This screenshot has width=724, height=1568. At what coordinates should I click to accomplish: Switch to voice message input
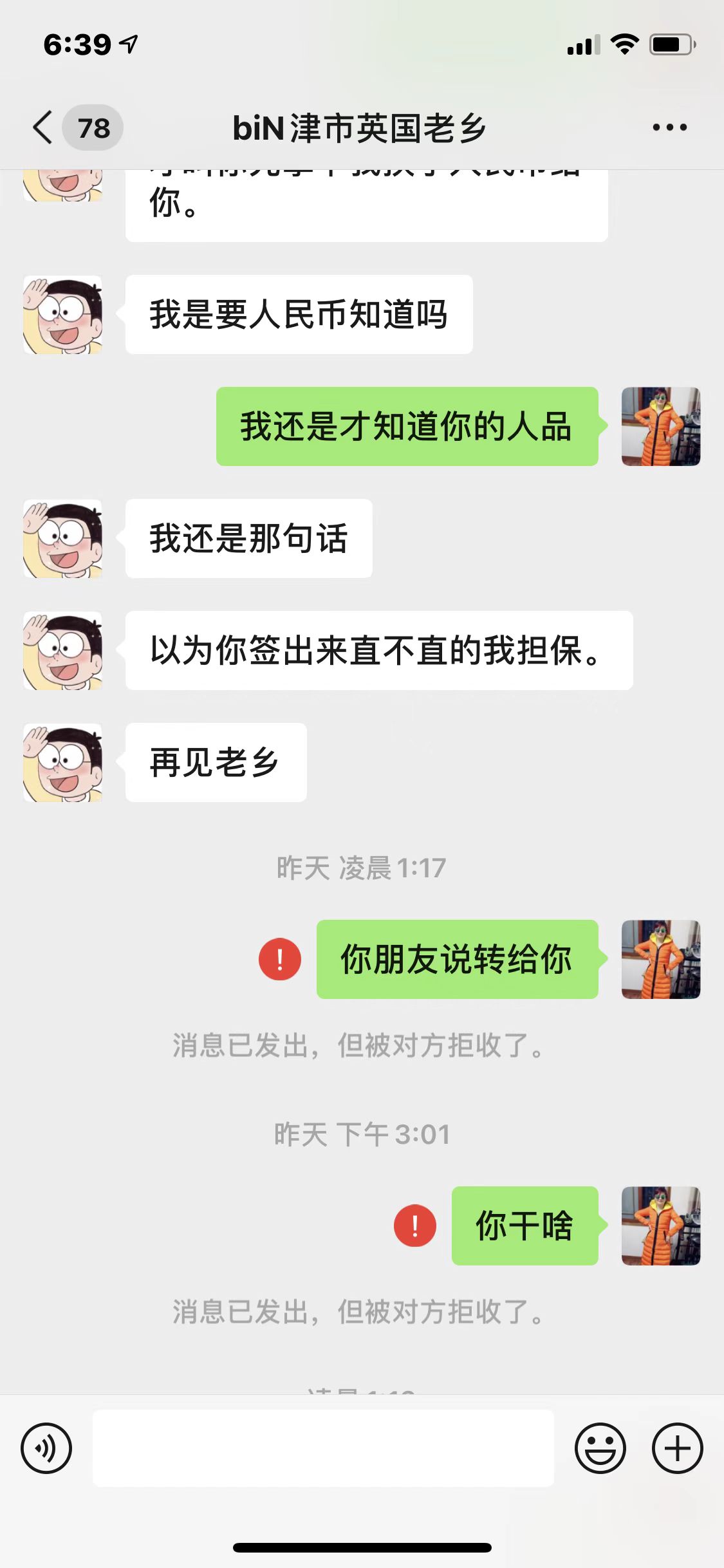pyautogui.click(x=46, y=1448)
